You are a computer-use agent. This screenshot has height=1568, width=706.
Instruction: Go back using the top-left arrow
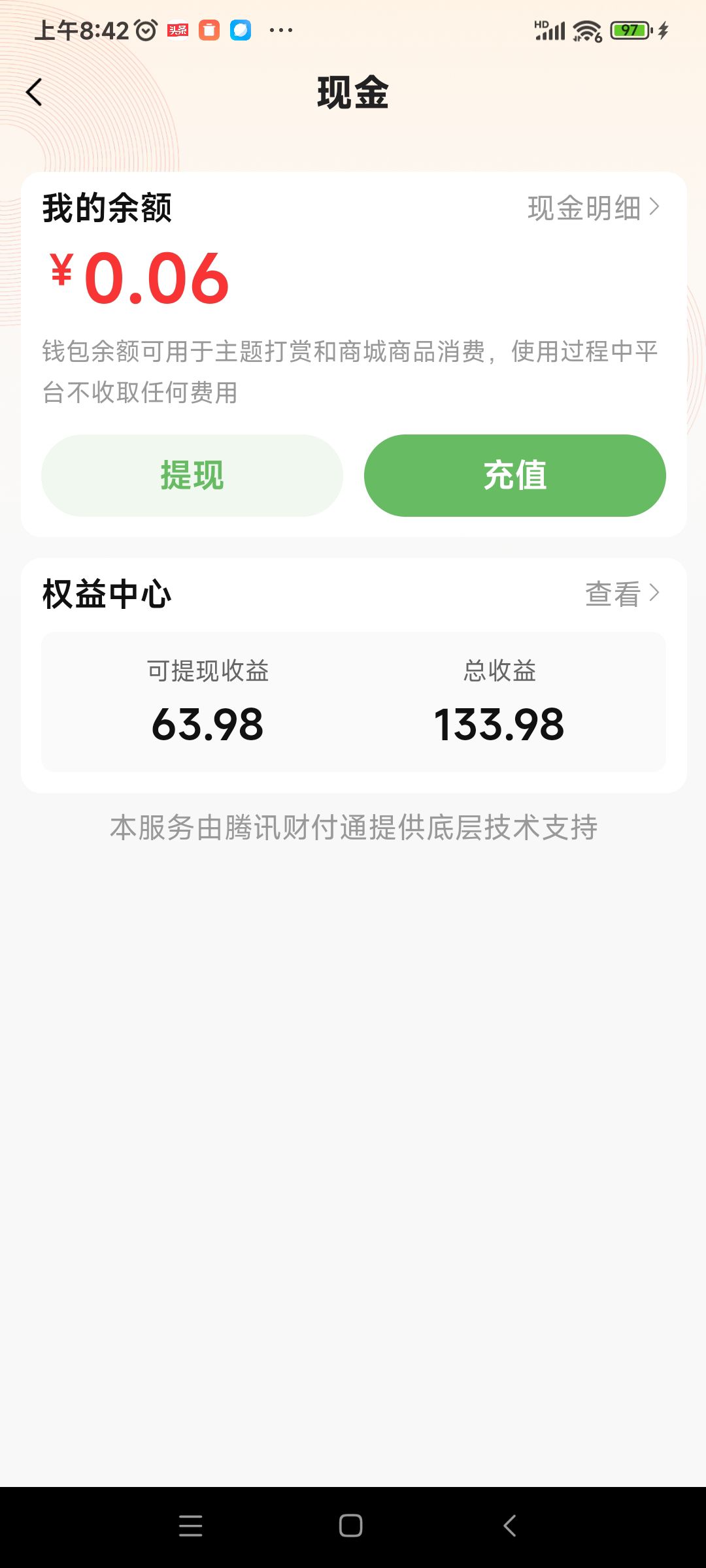coord(35,92)
